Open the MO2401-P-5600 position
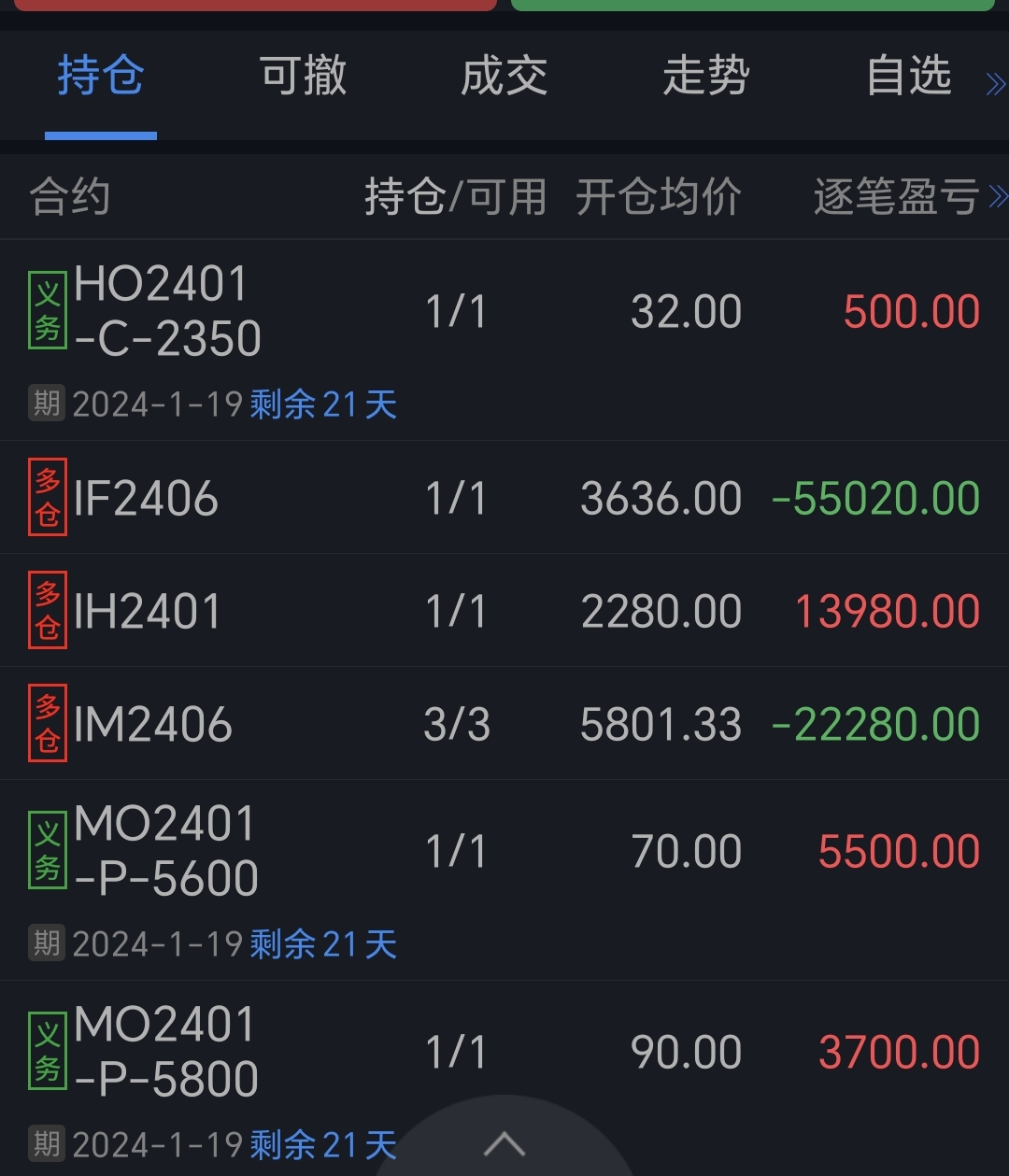 [x=504, y=880]
